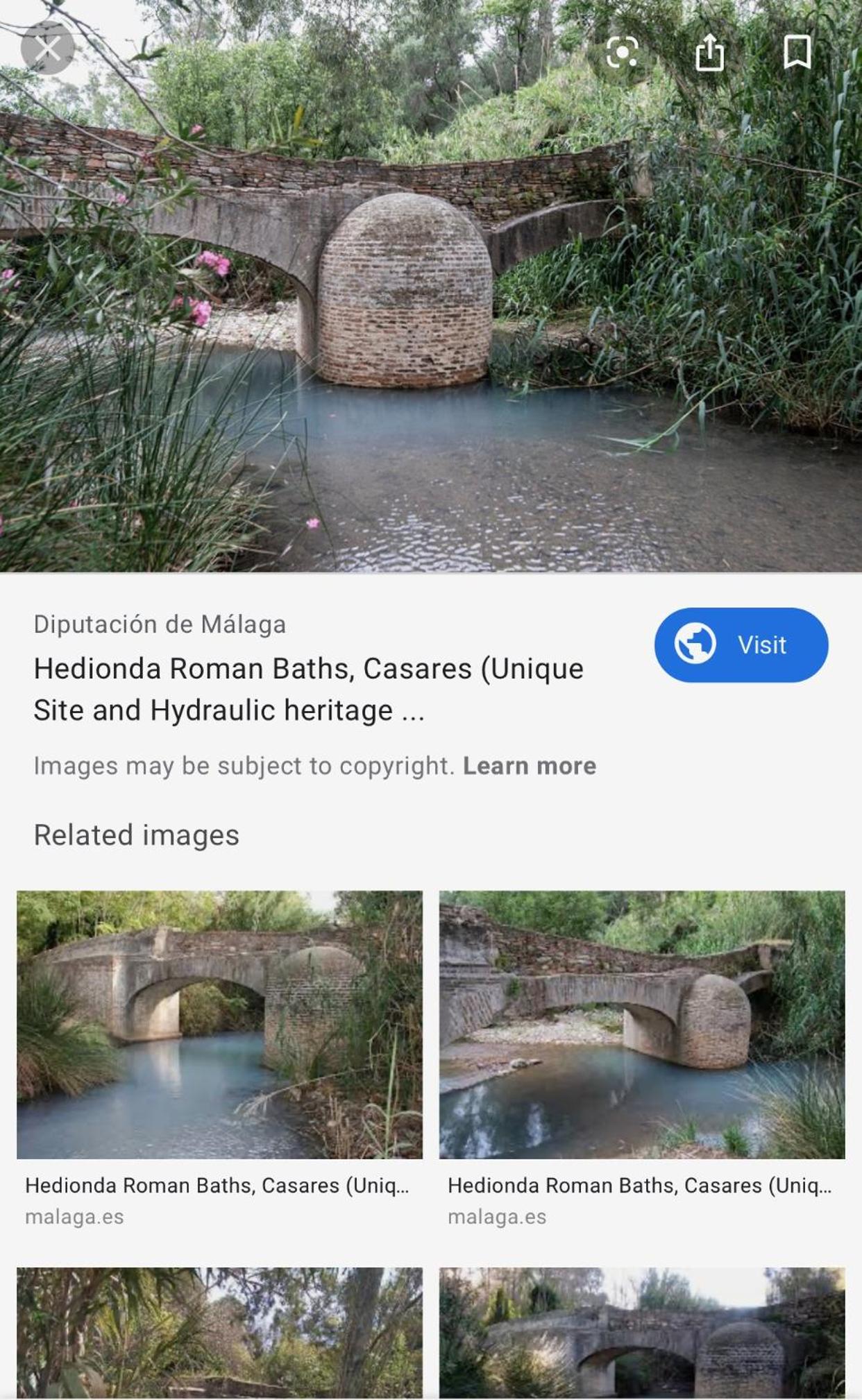The image size is (862, 1400).
Task: Open first related bridge image on the left
Action: [x=219, y=1025]
